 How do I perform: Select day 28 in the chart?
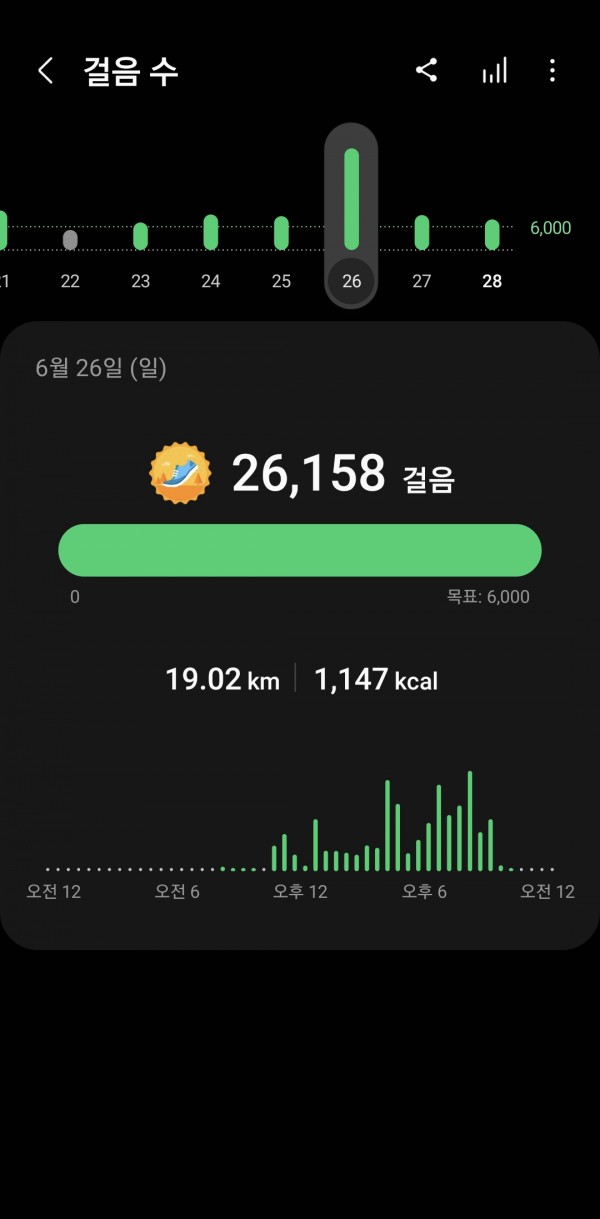pyautogui.click(x=492, y=254)
